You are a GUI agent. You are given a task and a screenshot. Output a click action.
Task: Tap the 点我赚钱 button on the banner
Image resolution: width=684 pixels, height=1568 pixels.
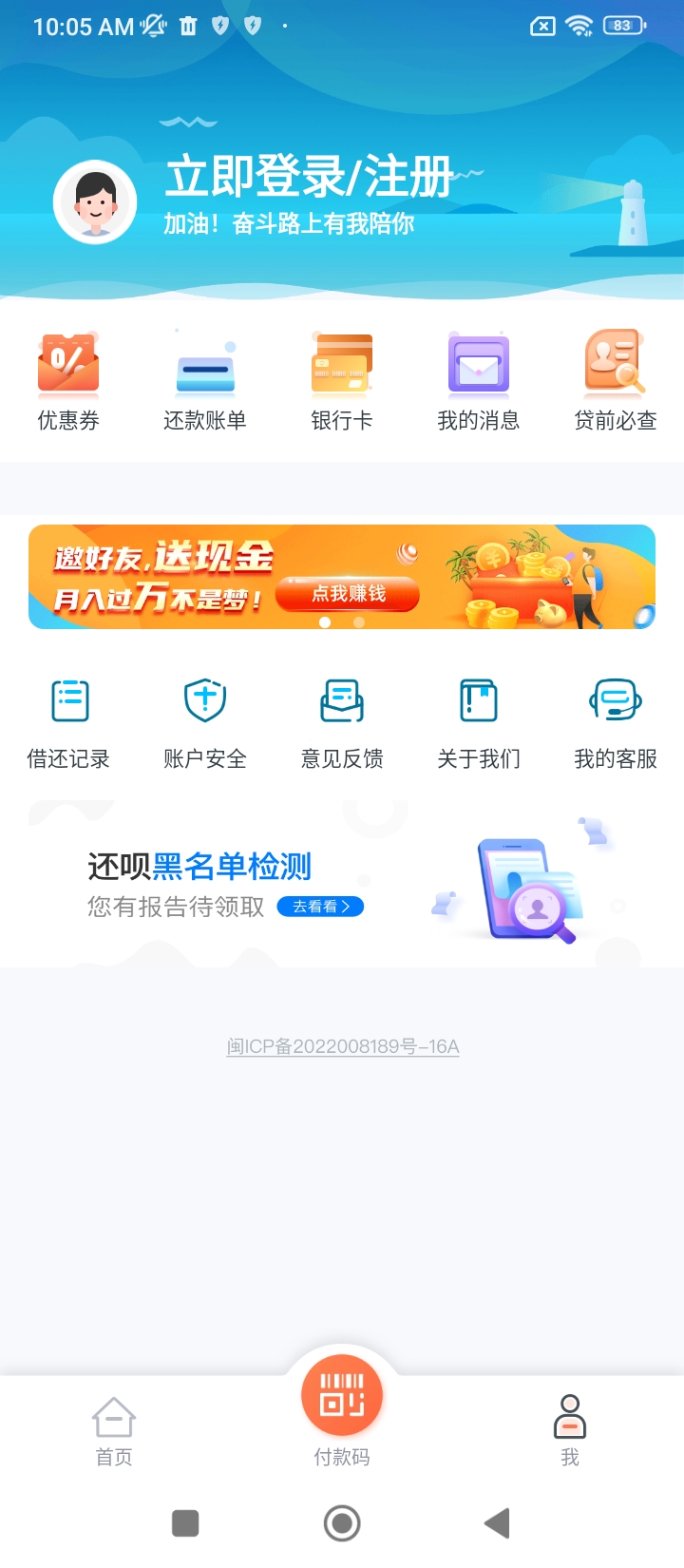[348, 594]
